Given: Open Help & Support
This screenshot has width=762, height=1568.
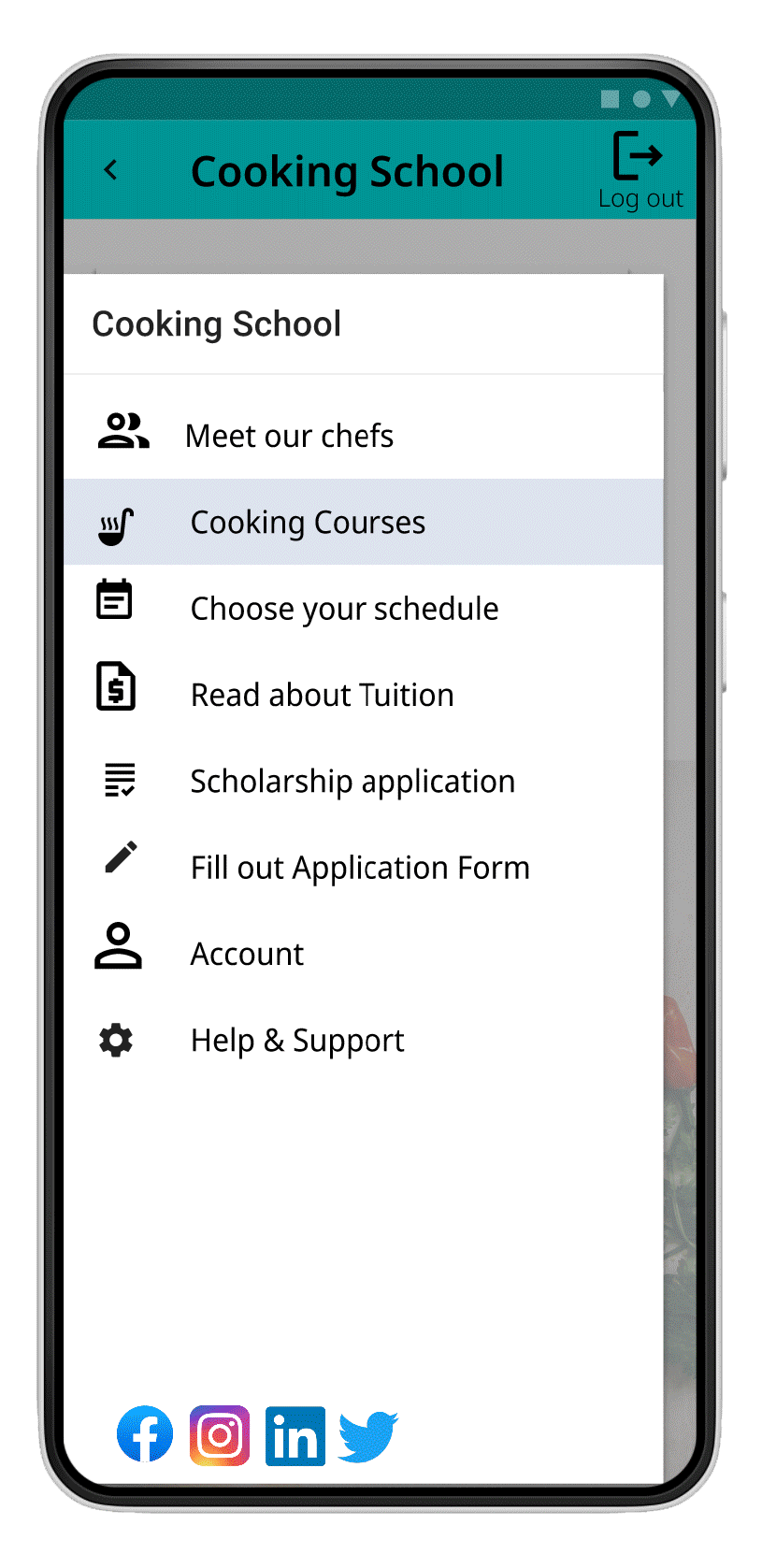Looking at the screenshot, I should pos(297,1040).
